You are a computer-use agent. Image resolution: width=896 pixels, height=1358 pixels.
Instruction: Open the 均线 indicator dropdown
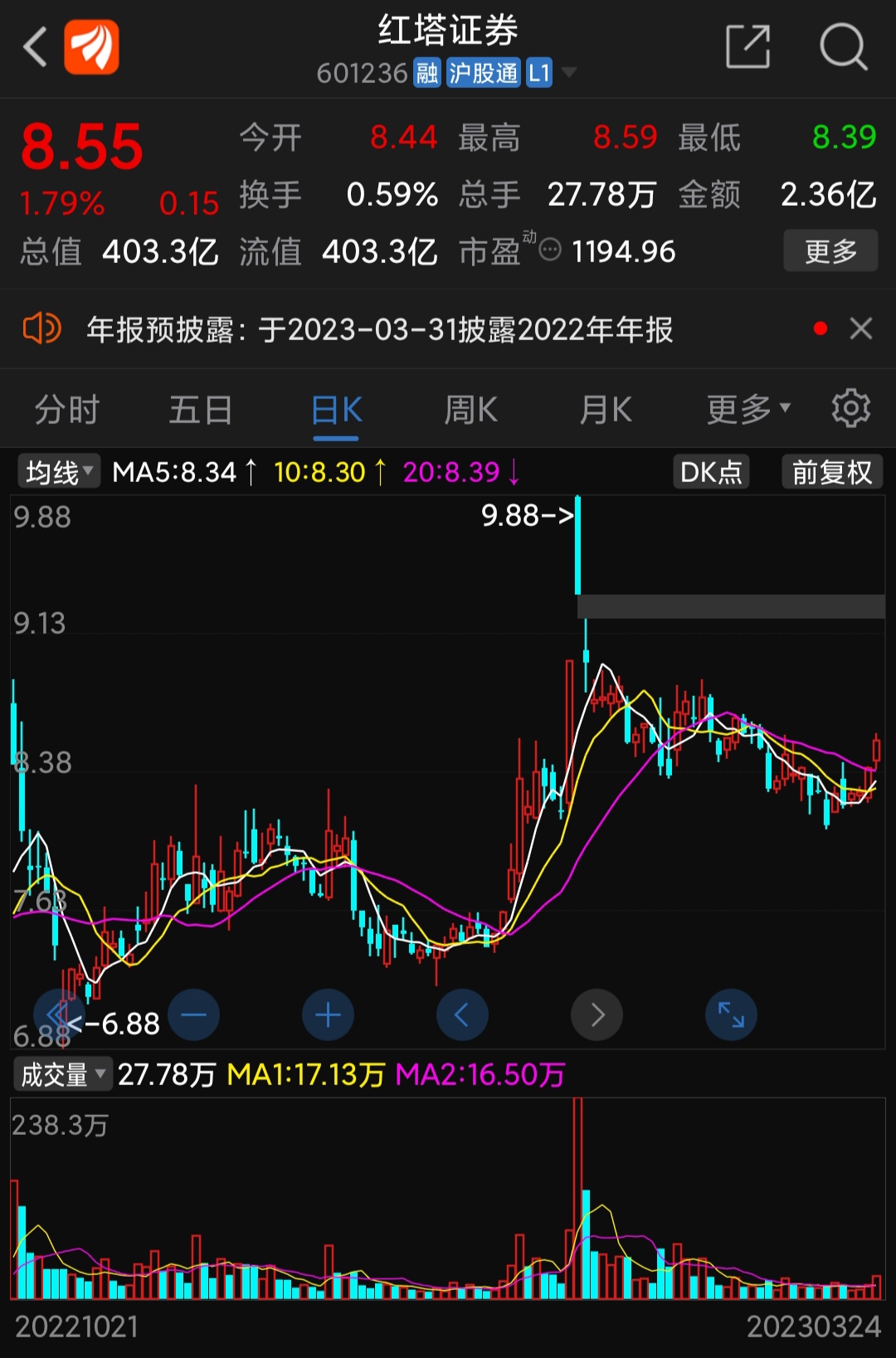(58, 472)
